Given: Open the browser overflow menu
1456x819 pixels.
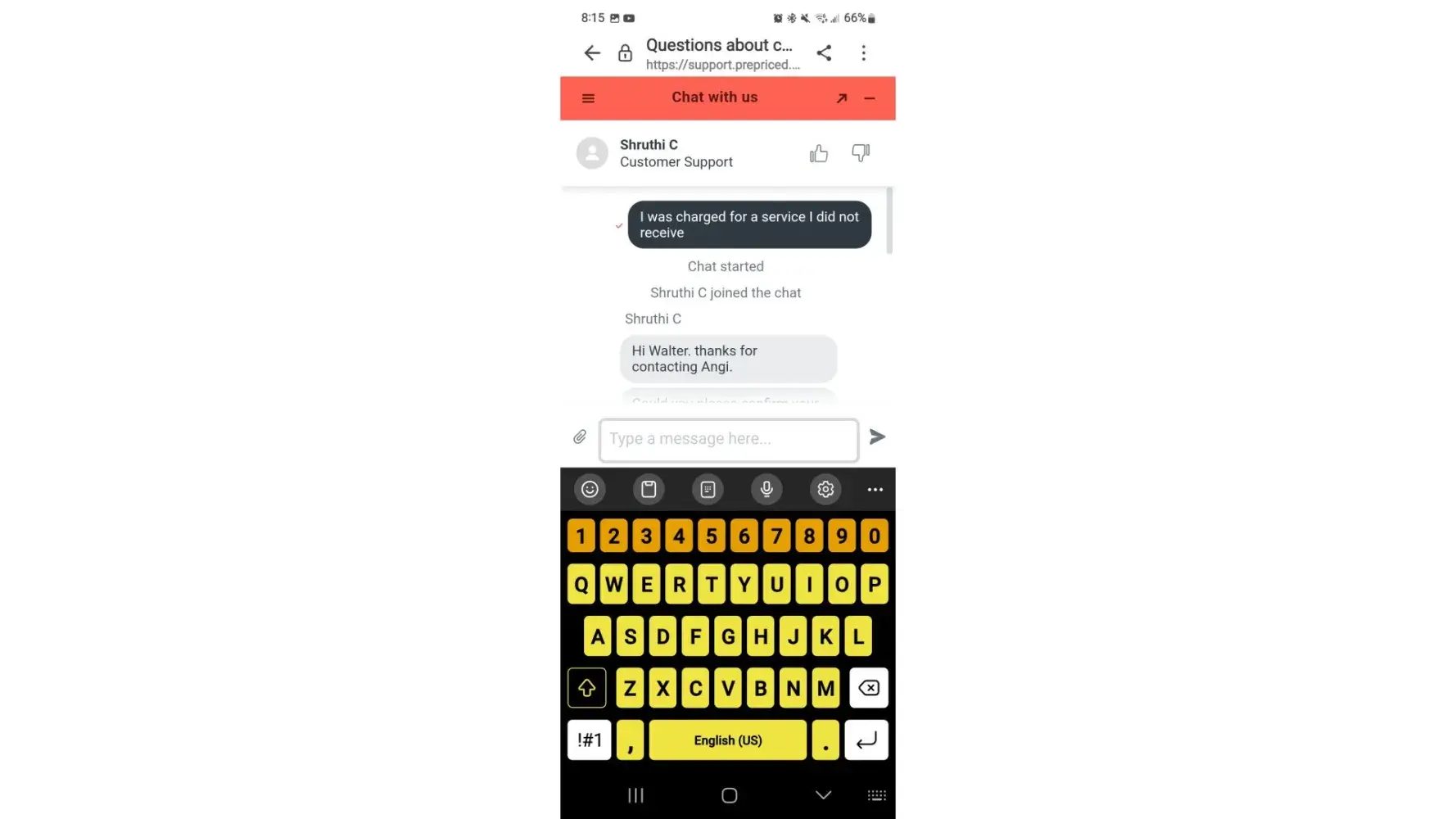Looking at the screenshot, I should [863, 53].
